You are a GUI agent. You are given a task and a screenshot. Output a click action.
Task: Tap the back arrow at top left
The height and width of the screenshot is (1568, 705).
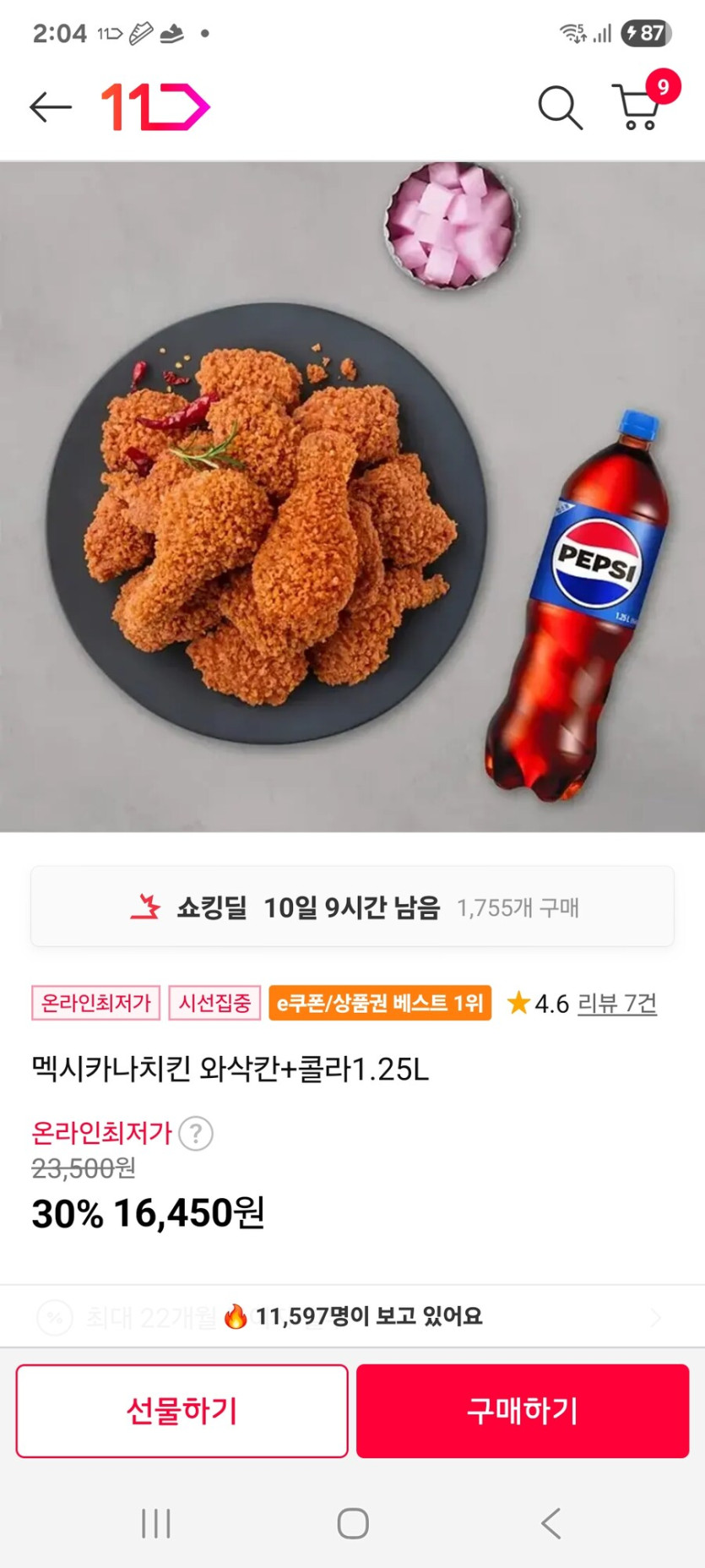pyautogui.click(x=49, y=106)
